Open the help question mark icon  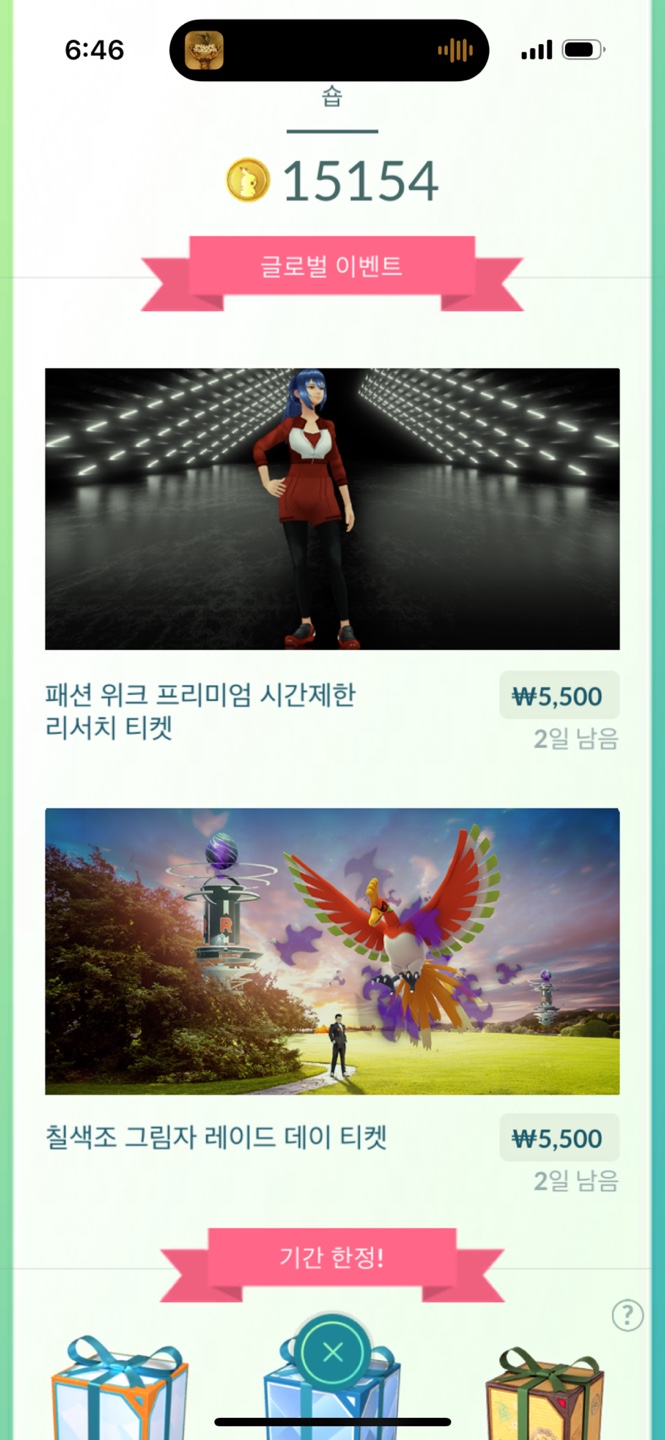point(627,1315)
